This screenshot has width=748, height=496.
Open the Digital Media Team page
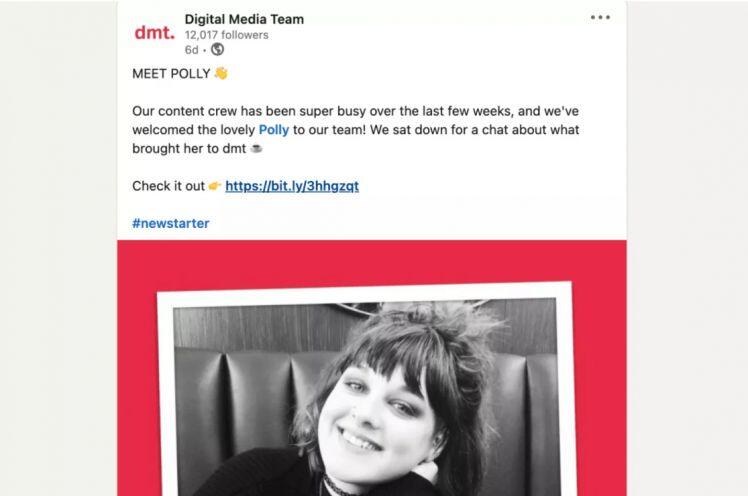pos(244,19)
